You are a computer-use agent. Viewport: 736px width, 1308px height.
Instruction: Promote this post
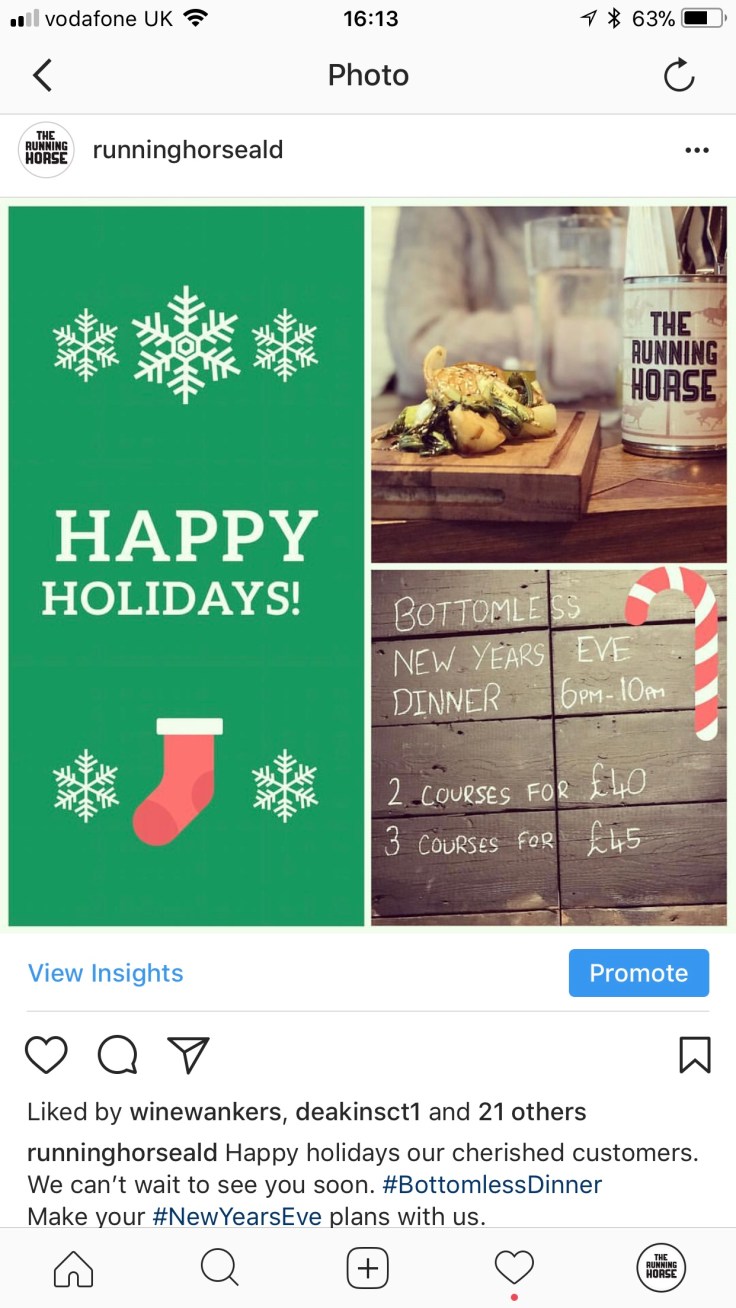coord(638,973)
